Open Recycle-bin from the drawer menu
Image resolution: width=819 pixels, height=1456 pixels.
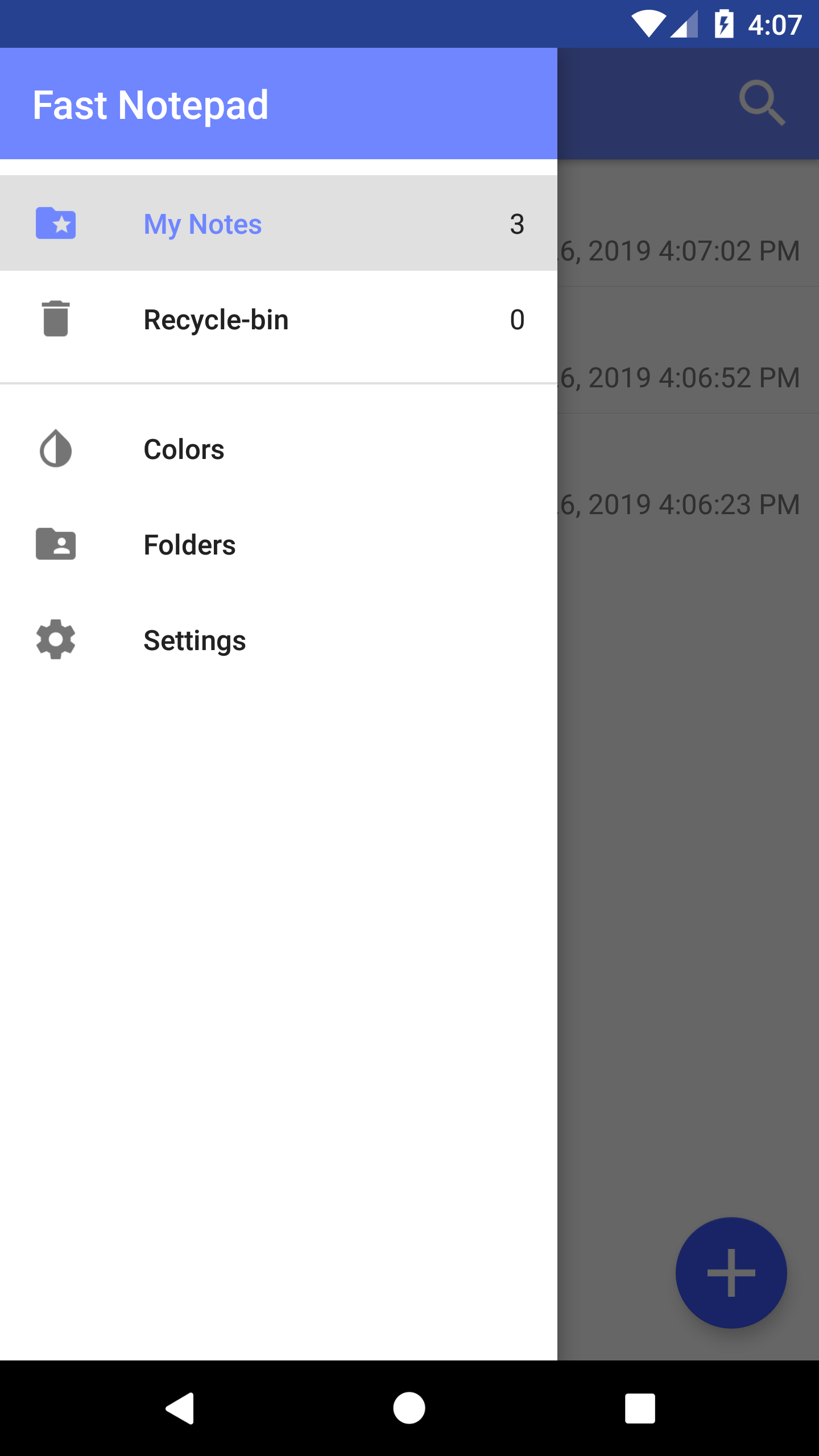(x=216, y=319)
